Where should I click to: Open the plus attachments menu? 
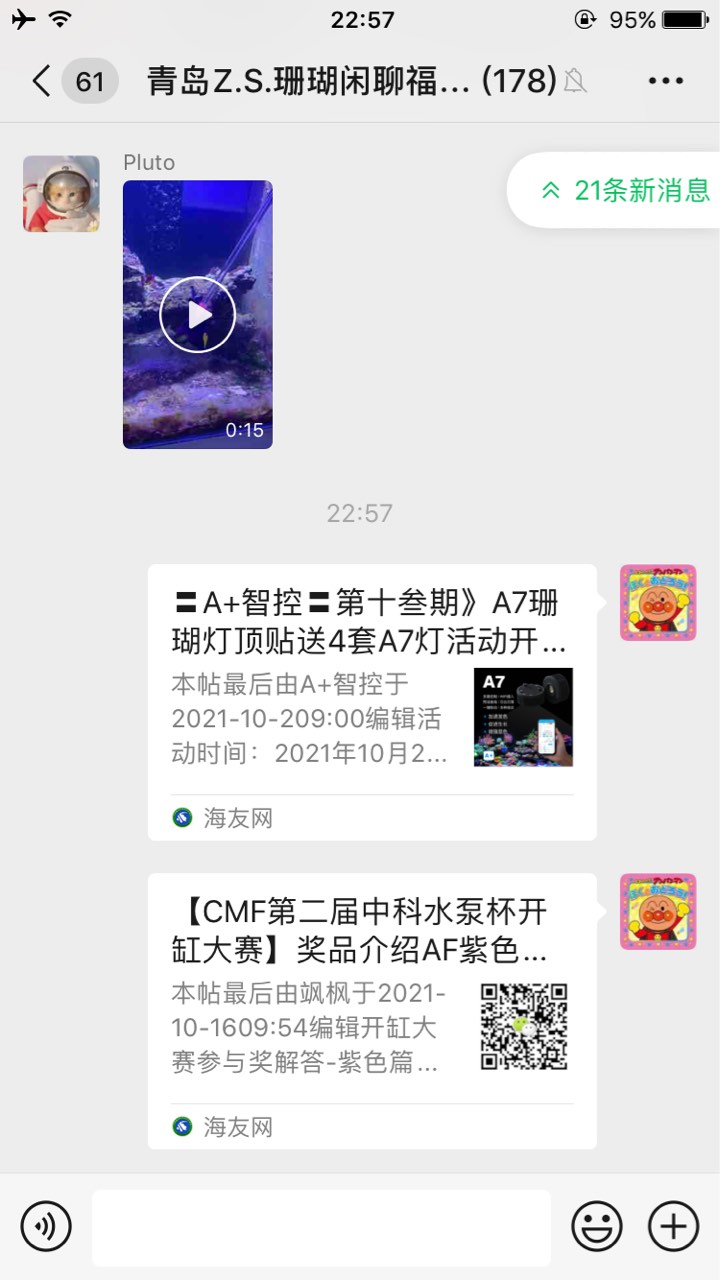point(674,1226)
